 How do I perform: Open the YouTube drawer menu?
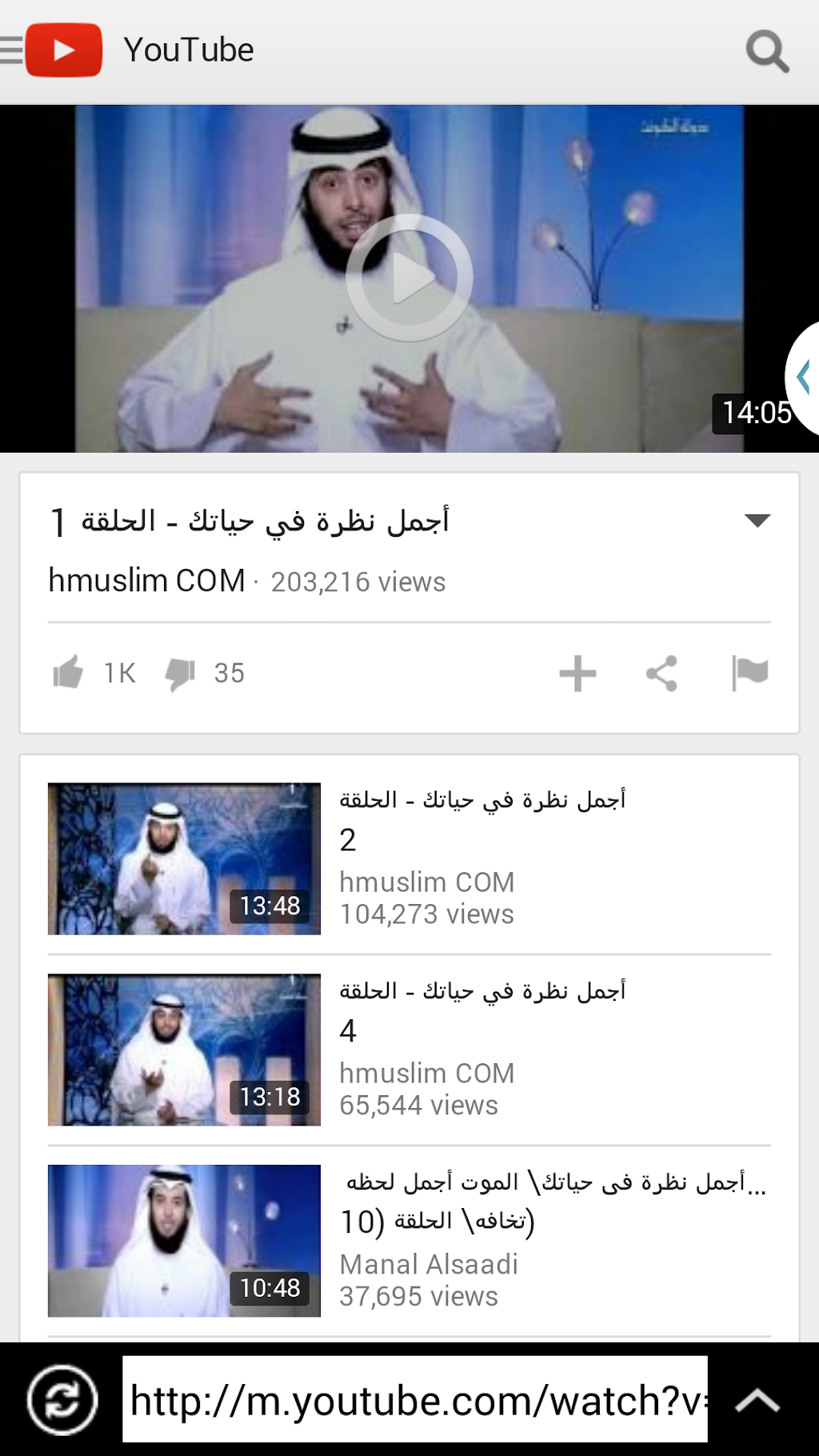(13, 50)
